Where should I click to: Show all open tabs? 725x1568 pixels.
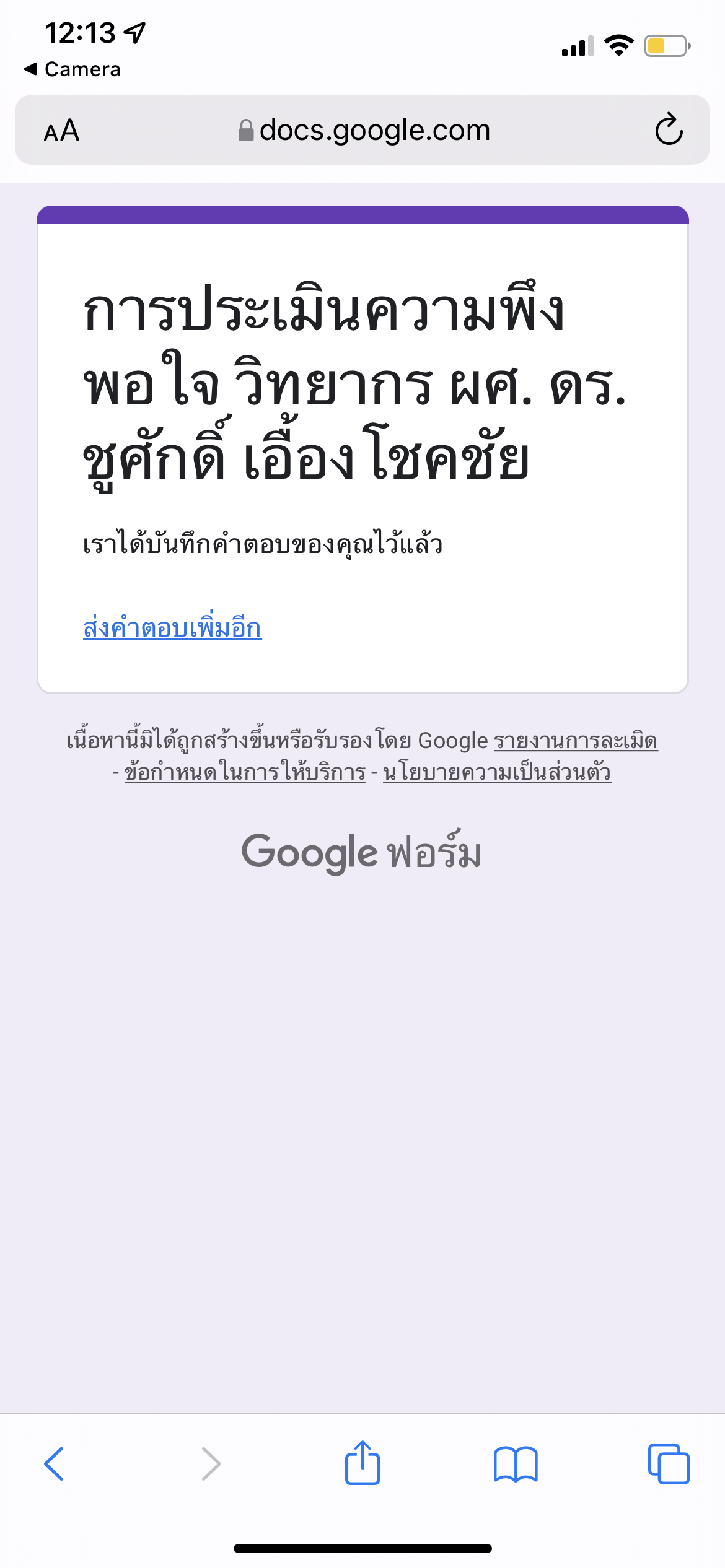(669, 1464)
